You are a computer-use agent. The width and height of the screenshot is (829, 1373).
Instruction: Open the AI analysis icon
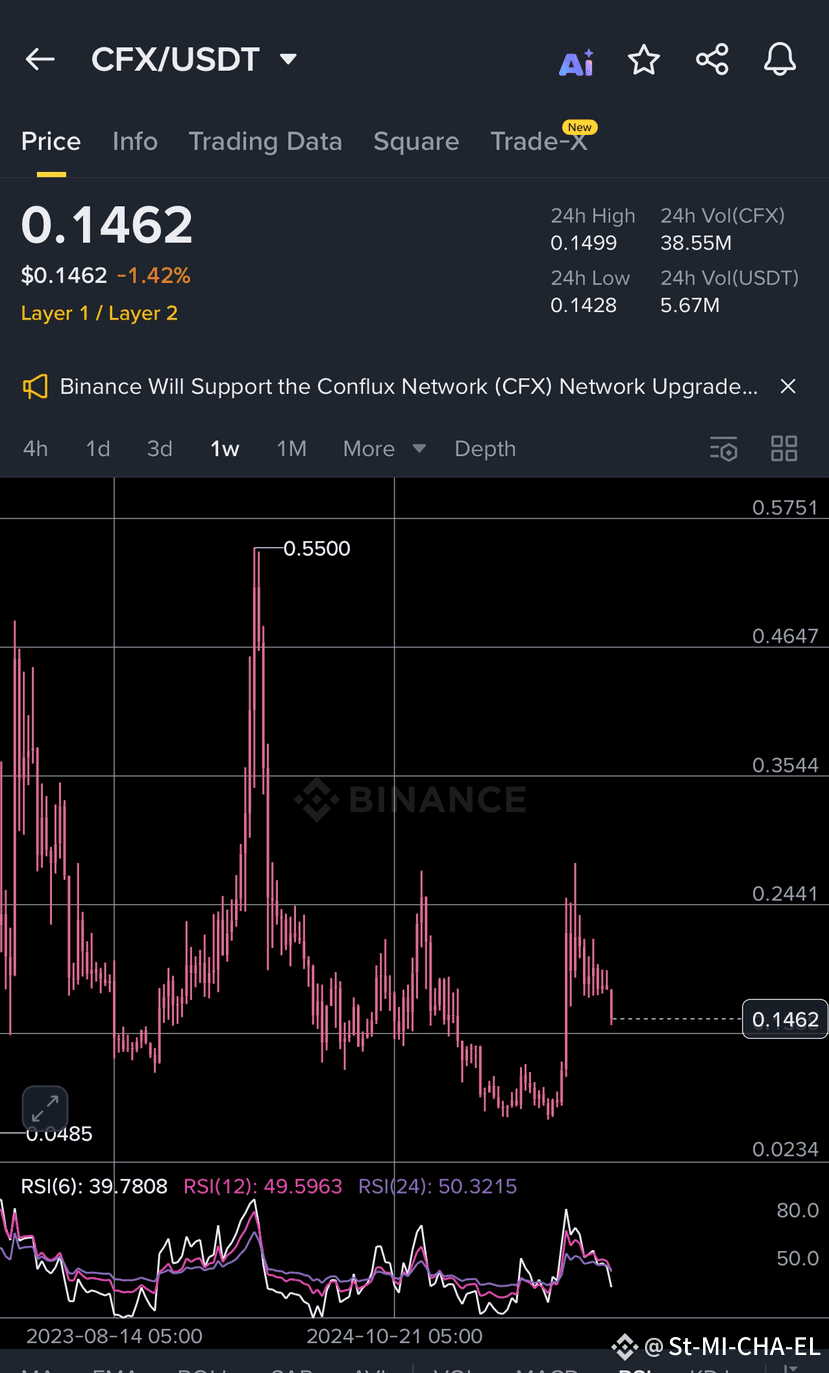(x=576, y=61)
